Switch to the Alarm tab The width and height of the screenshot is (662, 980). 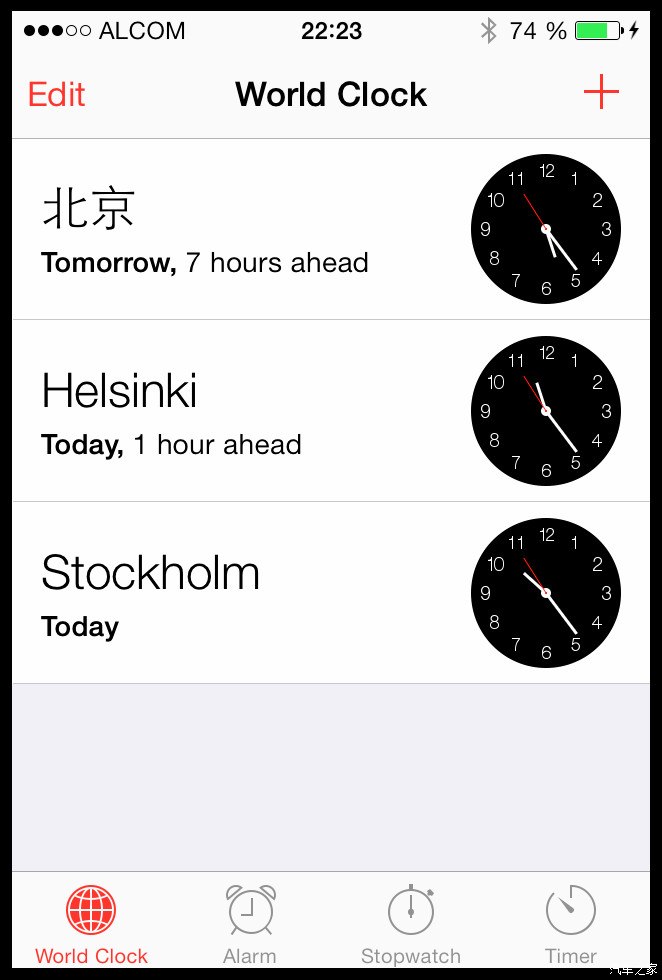point(250,924)
